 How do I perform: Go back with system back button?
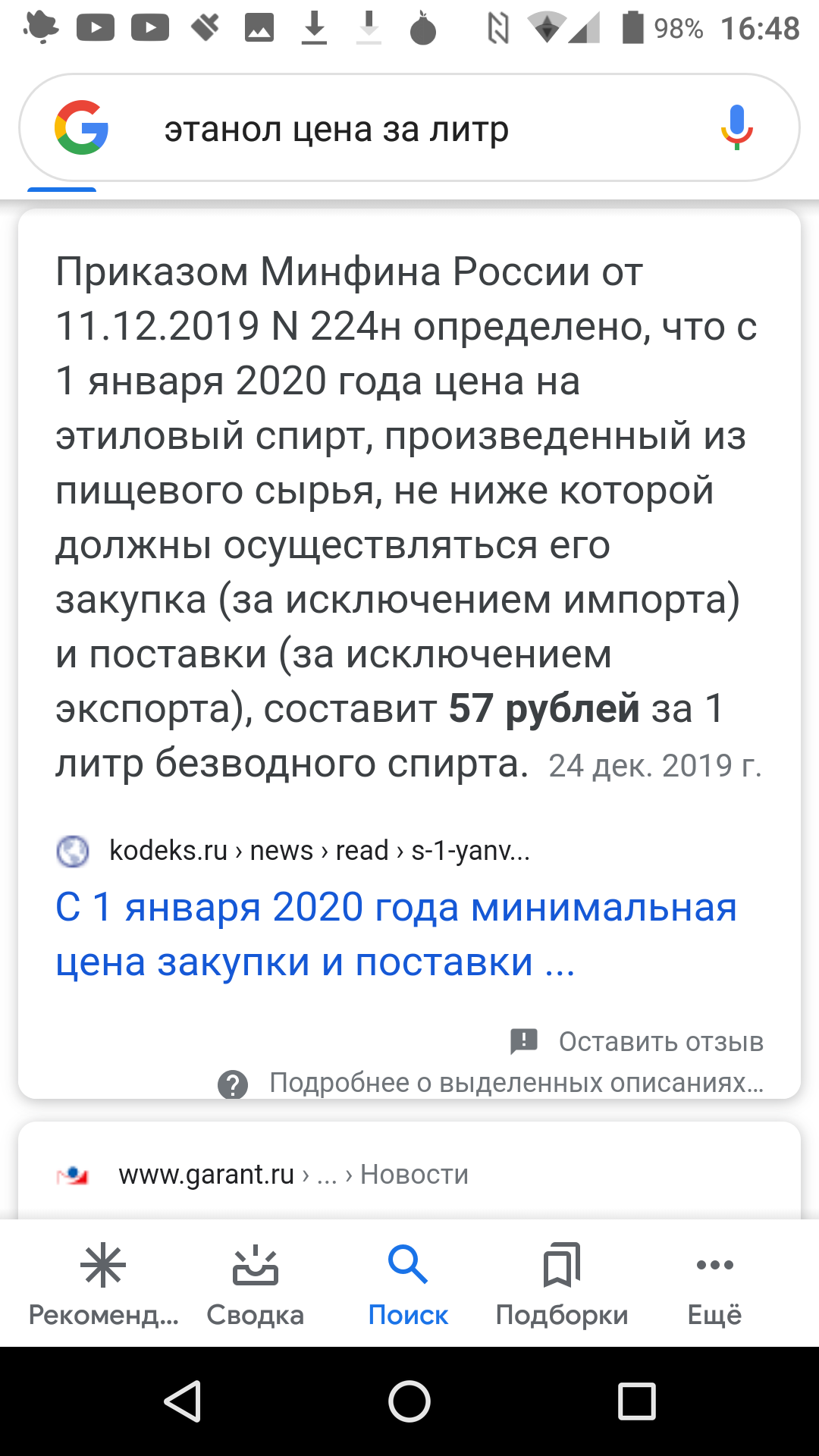coord(182,1401)
